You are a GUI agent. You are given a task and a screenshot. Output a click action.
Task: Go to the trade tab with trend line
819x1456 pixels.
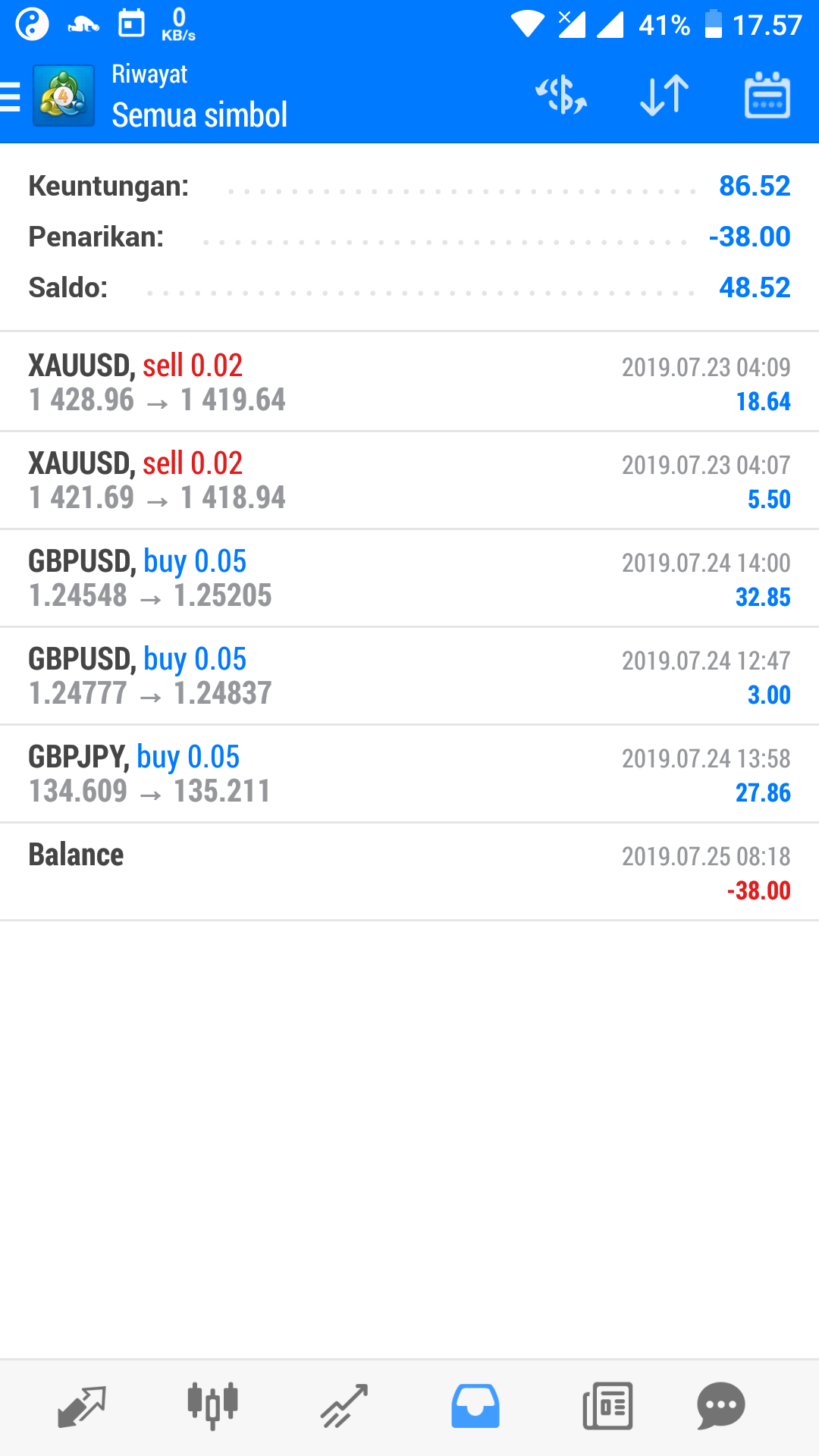(344, 1407)
